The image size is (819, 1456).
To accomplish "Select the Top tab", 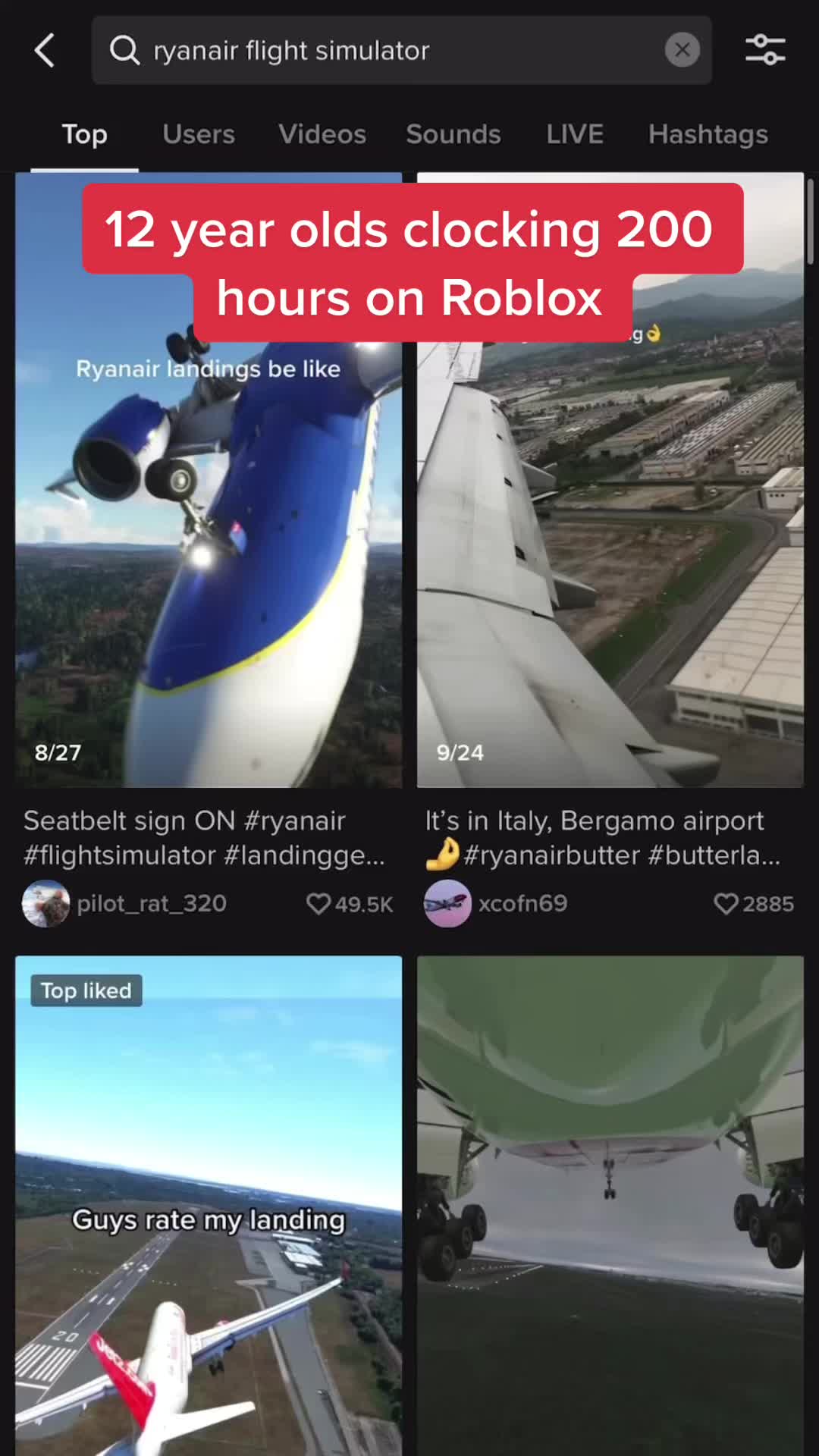I will pos(84,134).
